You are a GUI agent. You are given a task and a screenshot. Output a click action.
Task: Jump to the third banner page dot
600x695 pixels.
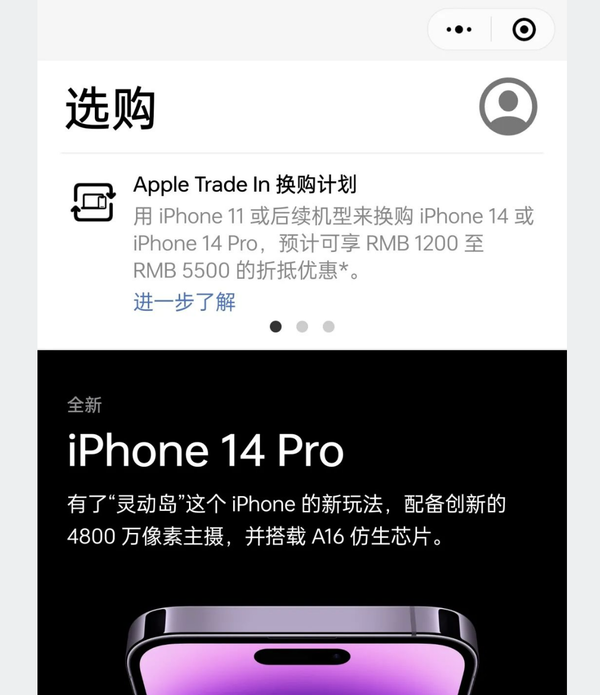coord(328,326)
